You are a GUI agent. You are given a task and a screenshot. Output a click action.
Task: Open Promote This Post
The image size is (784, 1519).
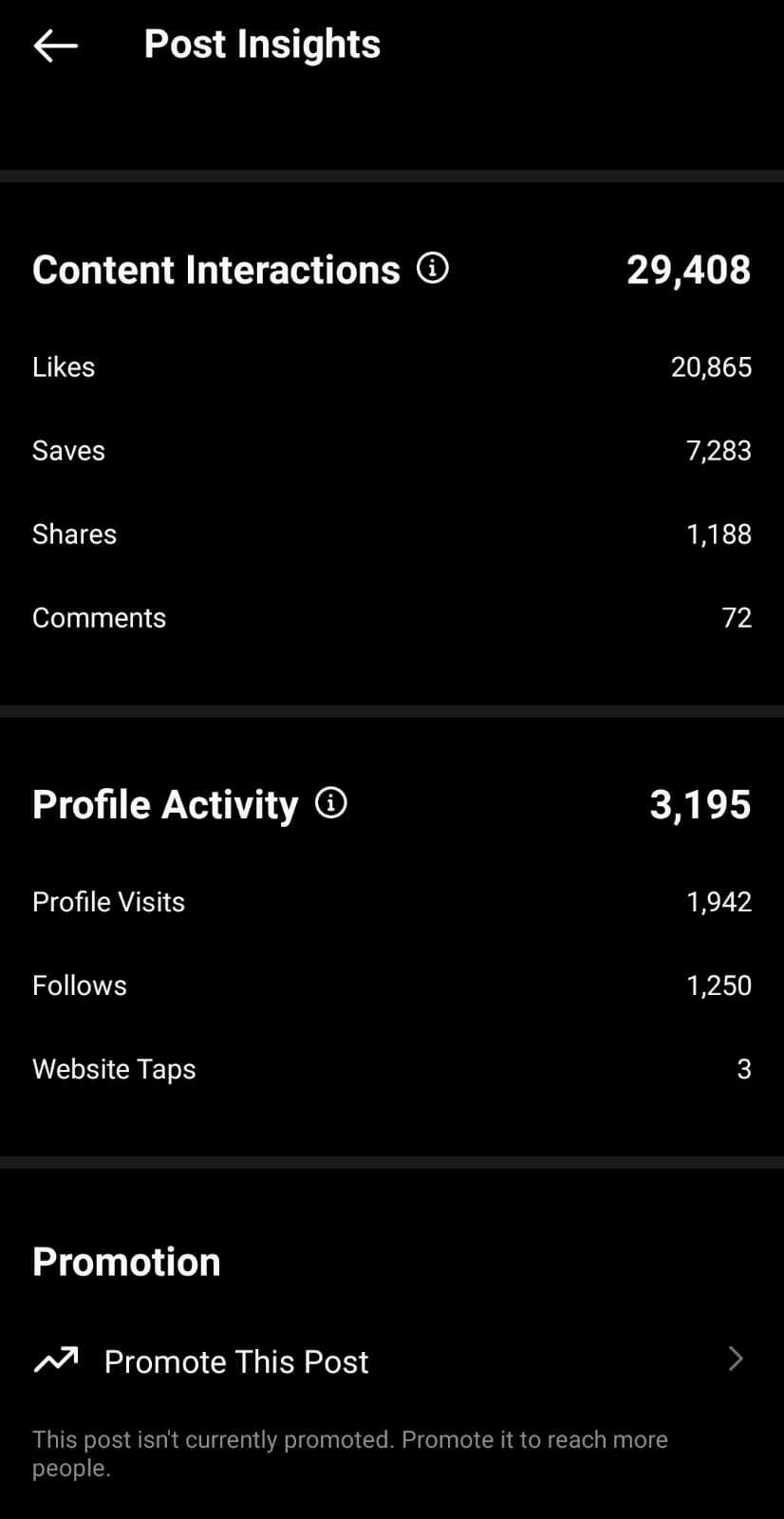(x=237, y=1361)
